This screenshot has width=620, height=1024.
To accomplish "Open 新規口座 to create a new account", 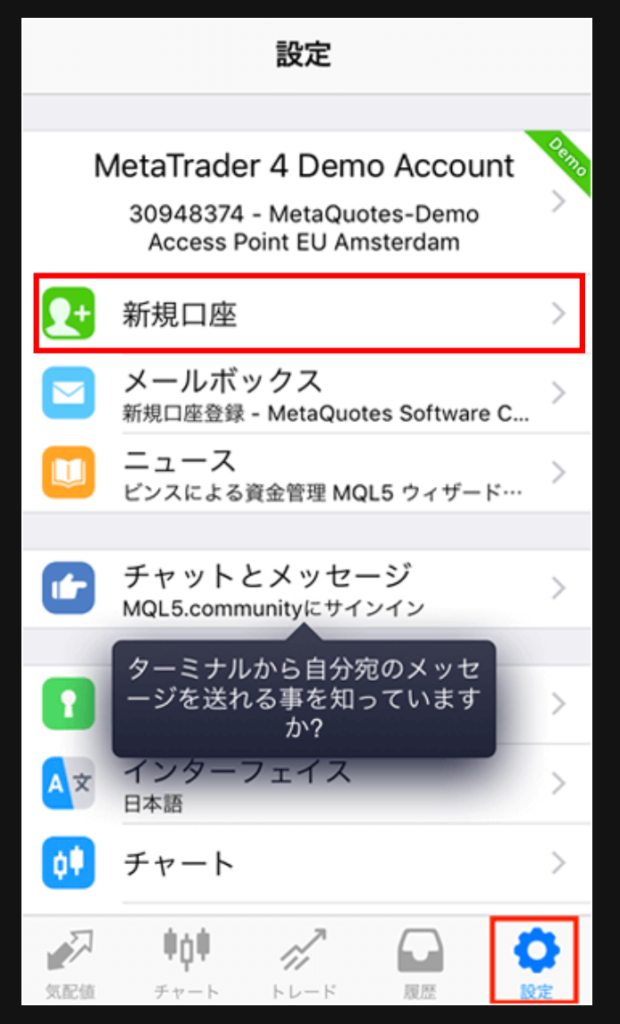I will (308, 315).
